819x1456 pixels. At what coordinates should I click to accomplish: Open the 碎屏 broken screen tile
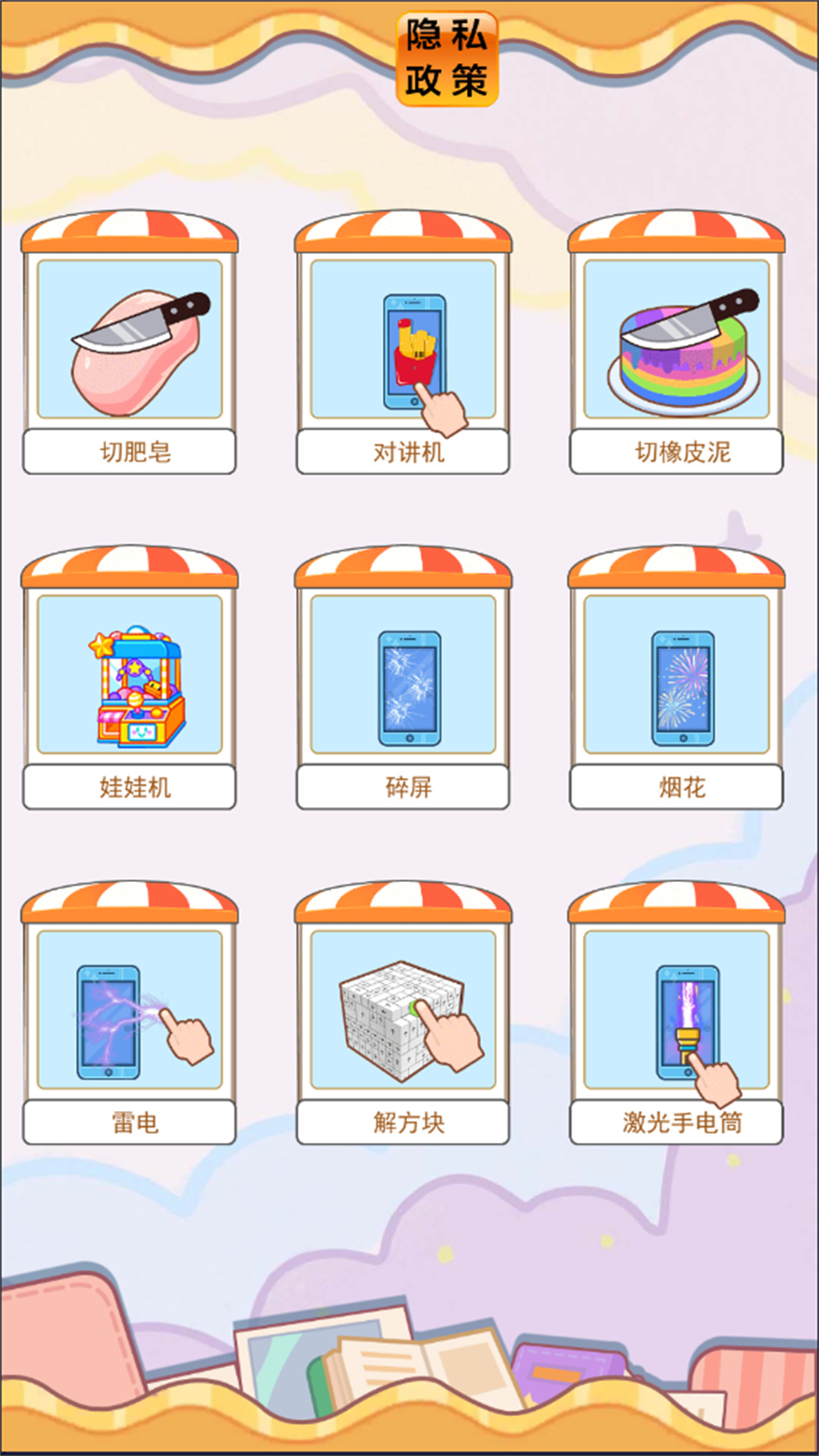coord(403,676)
